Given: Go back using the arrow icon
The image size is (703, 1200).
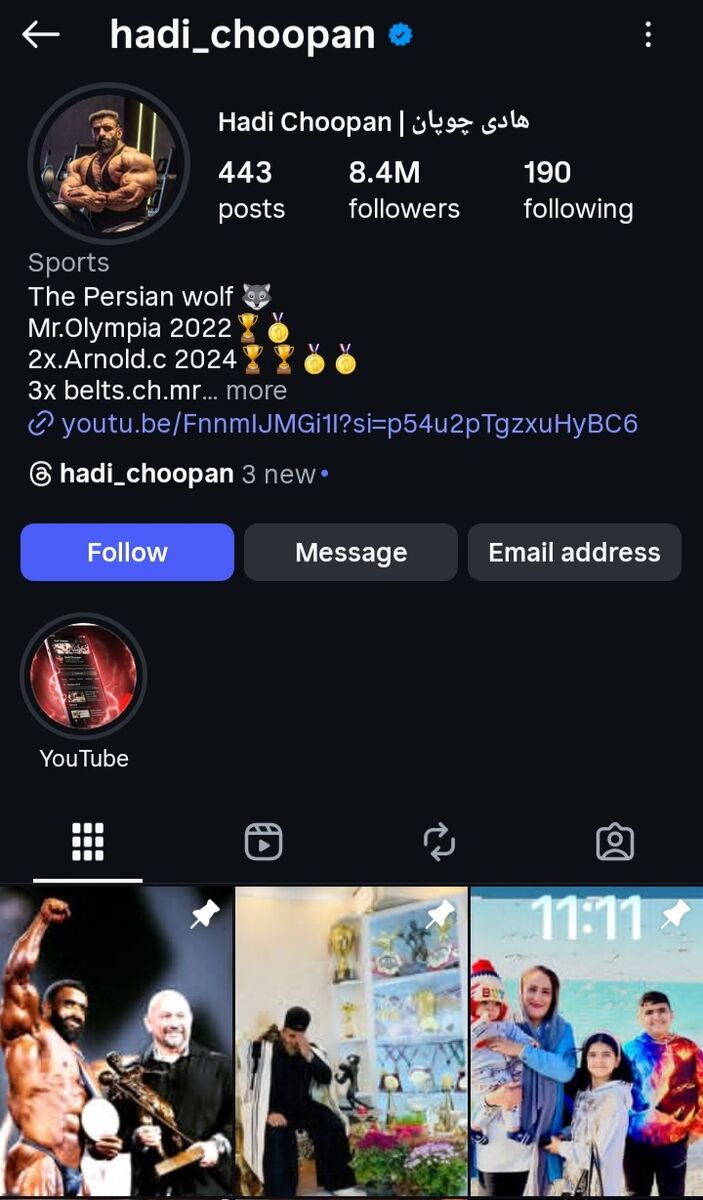Looking at the screenshot, I should coord(41,35).
